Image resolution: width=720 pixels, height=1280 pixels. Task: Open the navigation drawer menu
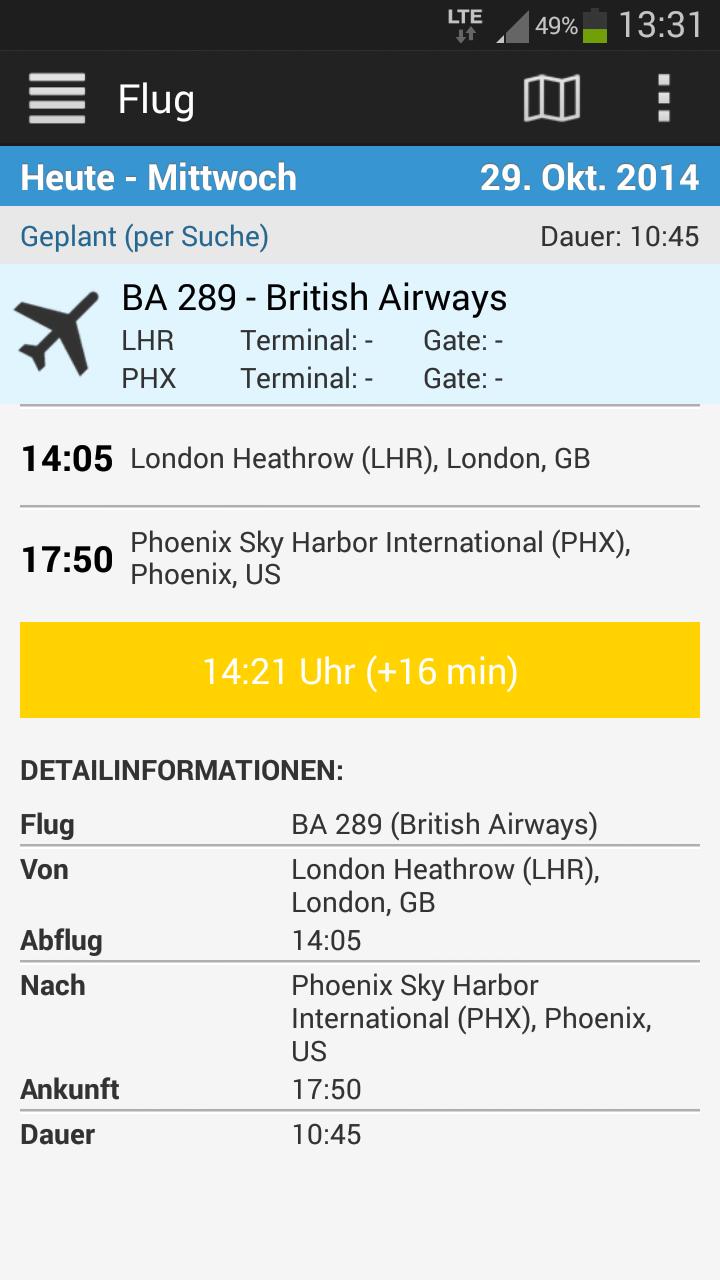coord(57,99)
